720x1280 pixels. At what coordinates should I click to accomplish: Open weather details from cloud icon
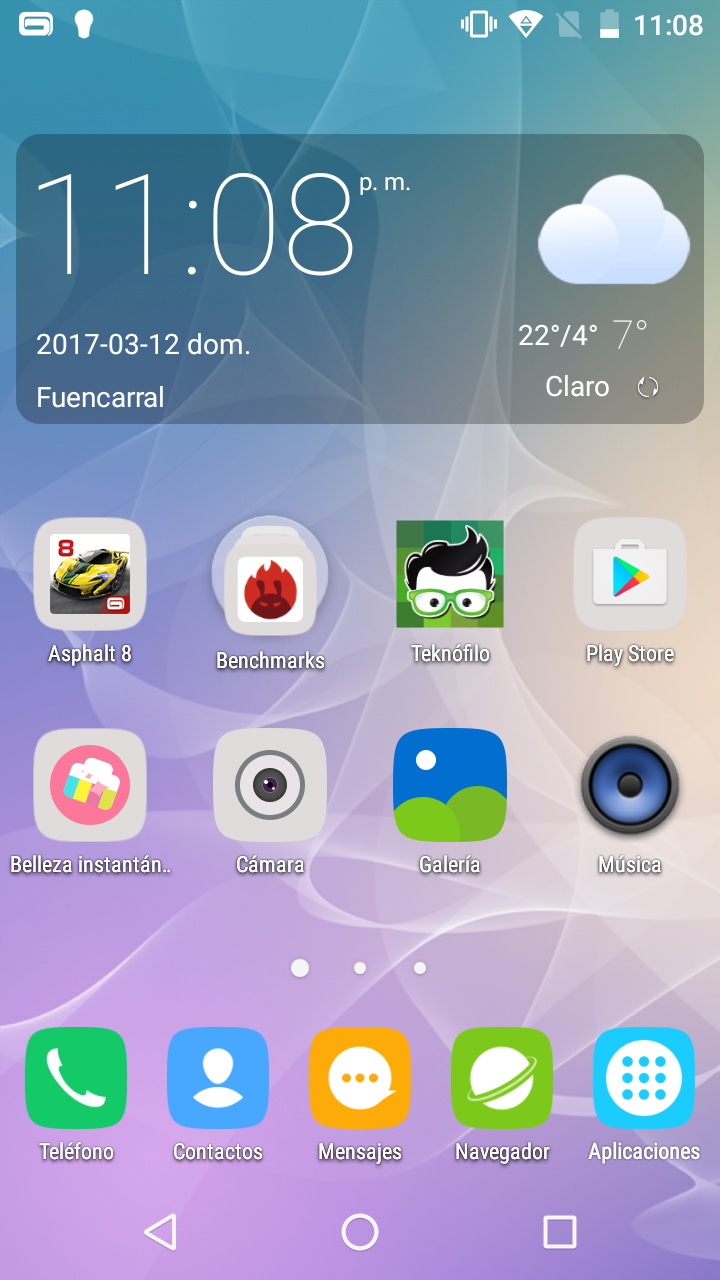point(613,232)
